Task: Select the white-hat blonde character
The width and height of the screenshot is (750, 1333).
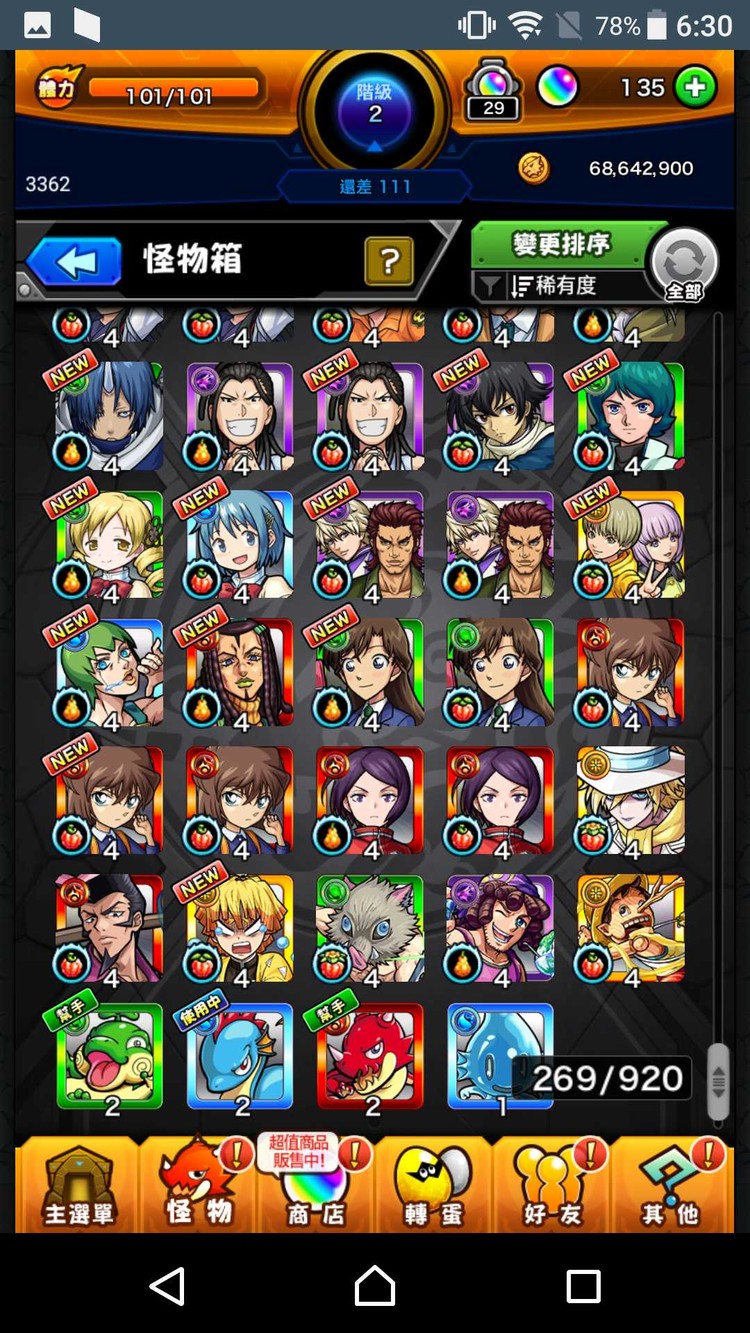Action: 630,800
